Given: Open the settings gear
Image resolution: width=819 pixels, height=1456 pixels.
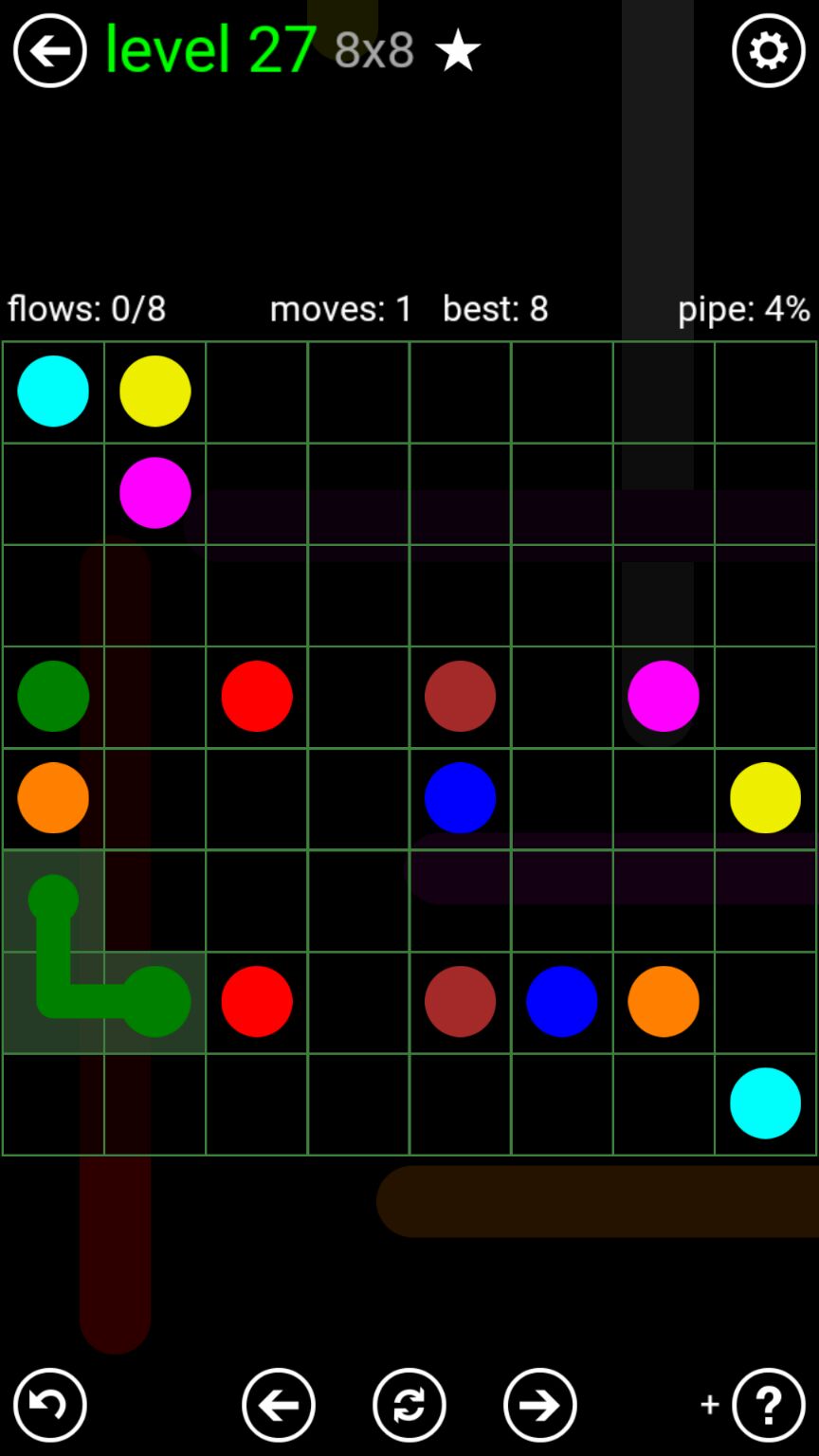Looking at the screenshot, I should click(x=768, y=51).
